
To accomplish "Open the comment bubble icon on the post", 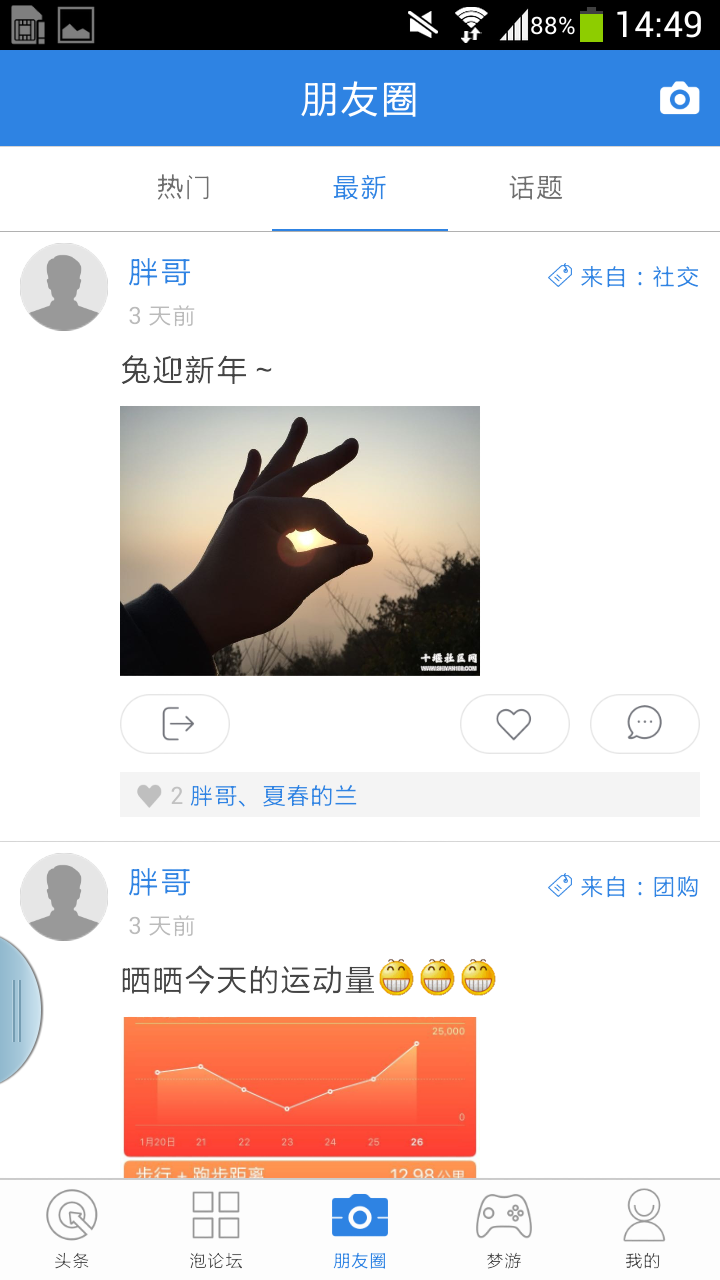I will [x=645, y=723].
